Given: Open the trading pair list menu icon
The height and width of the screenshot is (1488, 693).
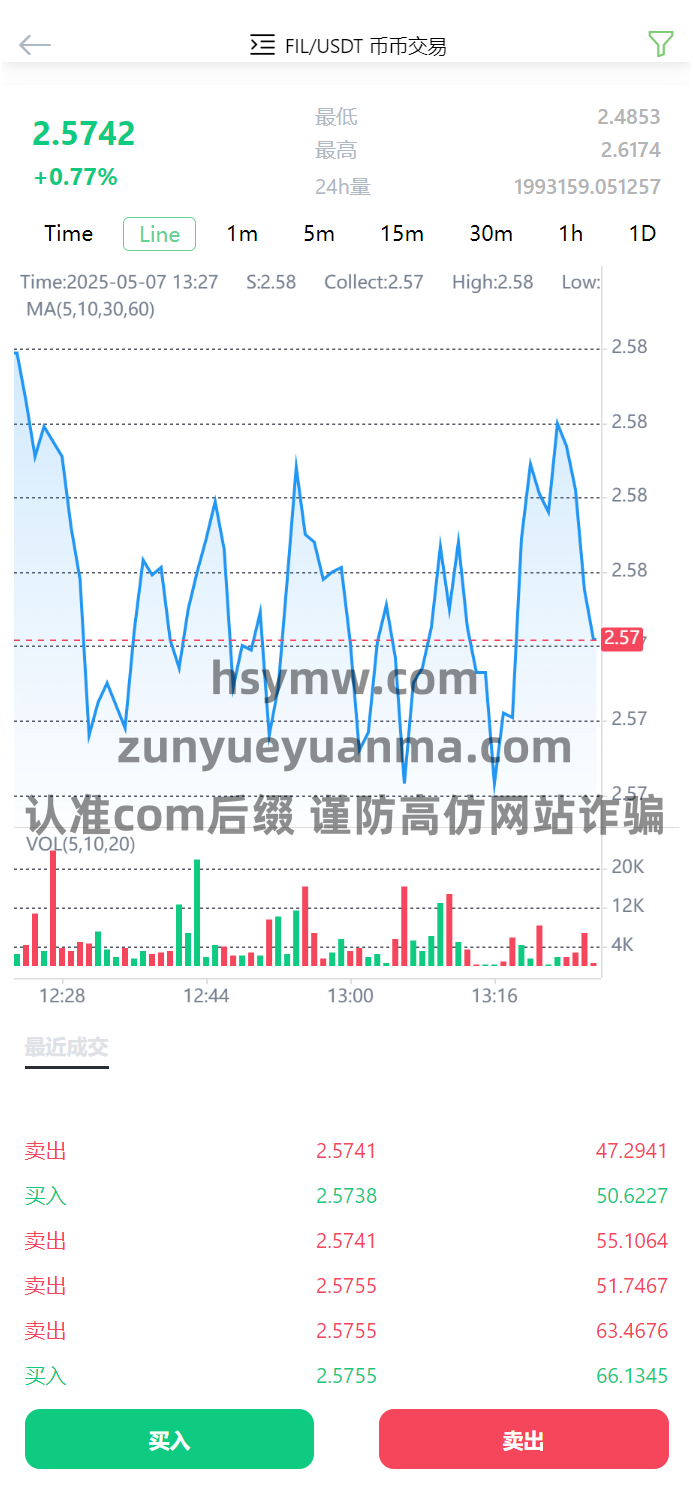Looking at the screenshot, I should pos(262,45).
